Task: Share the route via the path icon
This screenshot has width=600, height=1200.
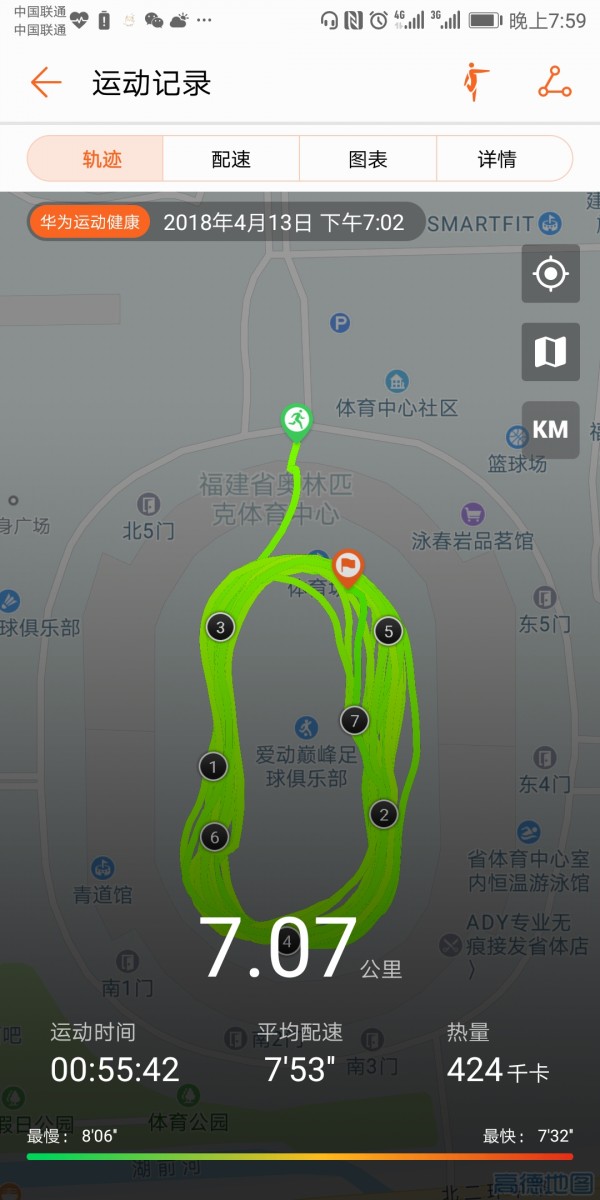Action: tap(554, 82)
